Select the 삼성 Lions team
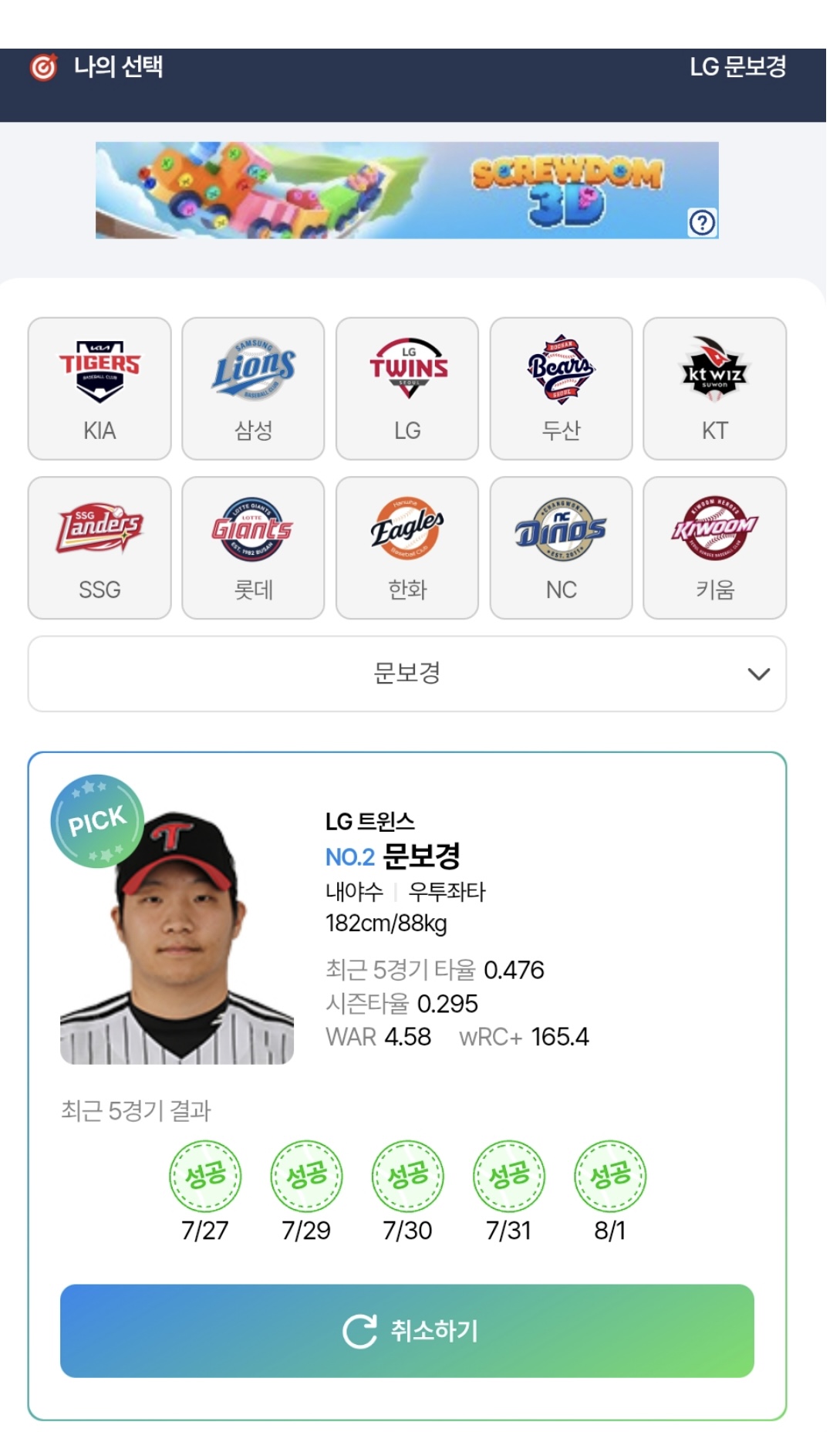This screenshot has height=1432, width=840. (253, 388)
